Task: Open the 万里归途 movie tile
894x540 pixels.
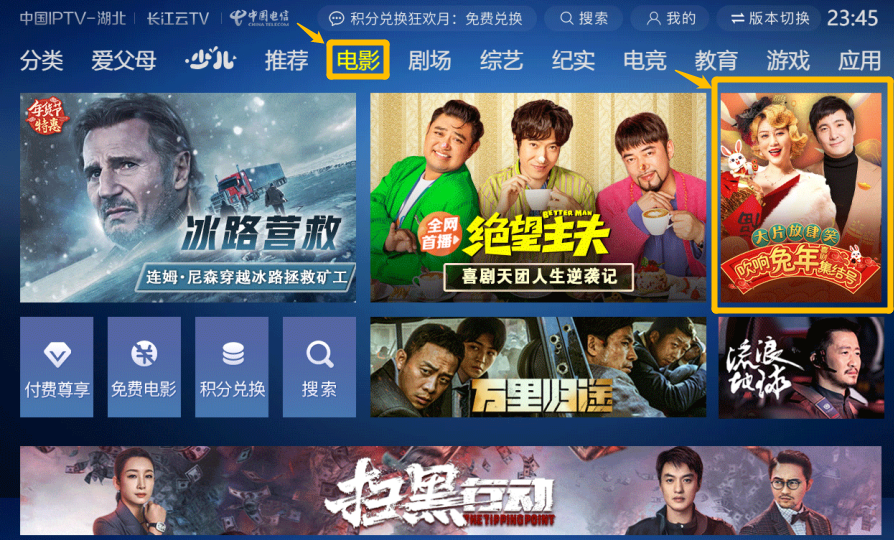Action: (x=538, y=368)
